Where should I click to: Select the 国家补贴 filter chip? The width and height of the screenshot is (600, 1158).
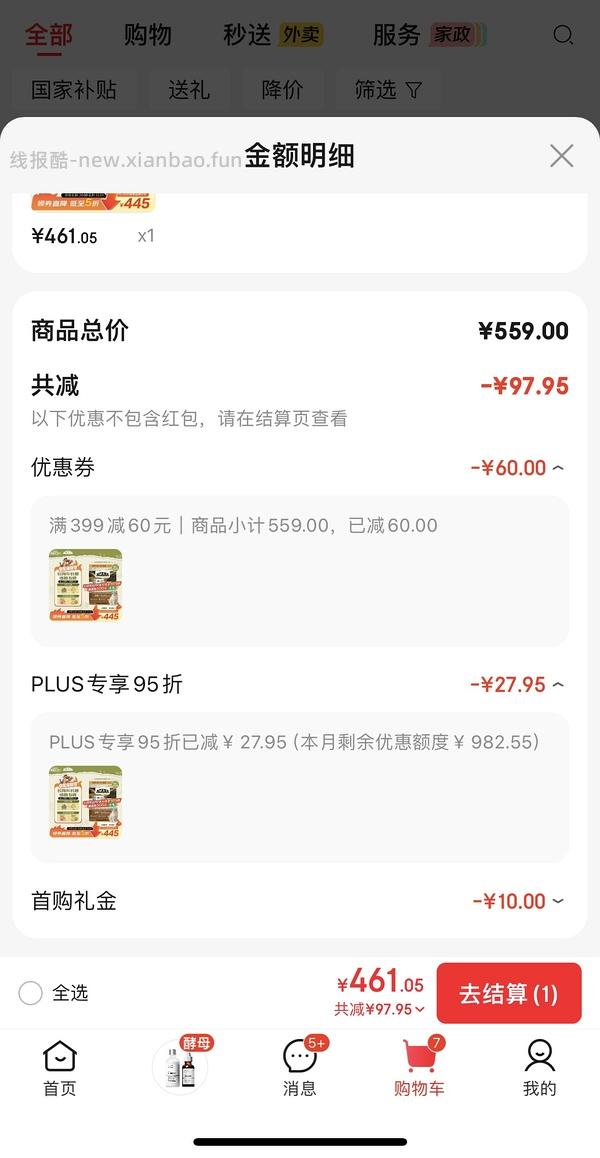pos(74,90)
